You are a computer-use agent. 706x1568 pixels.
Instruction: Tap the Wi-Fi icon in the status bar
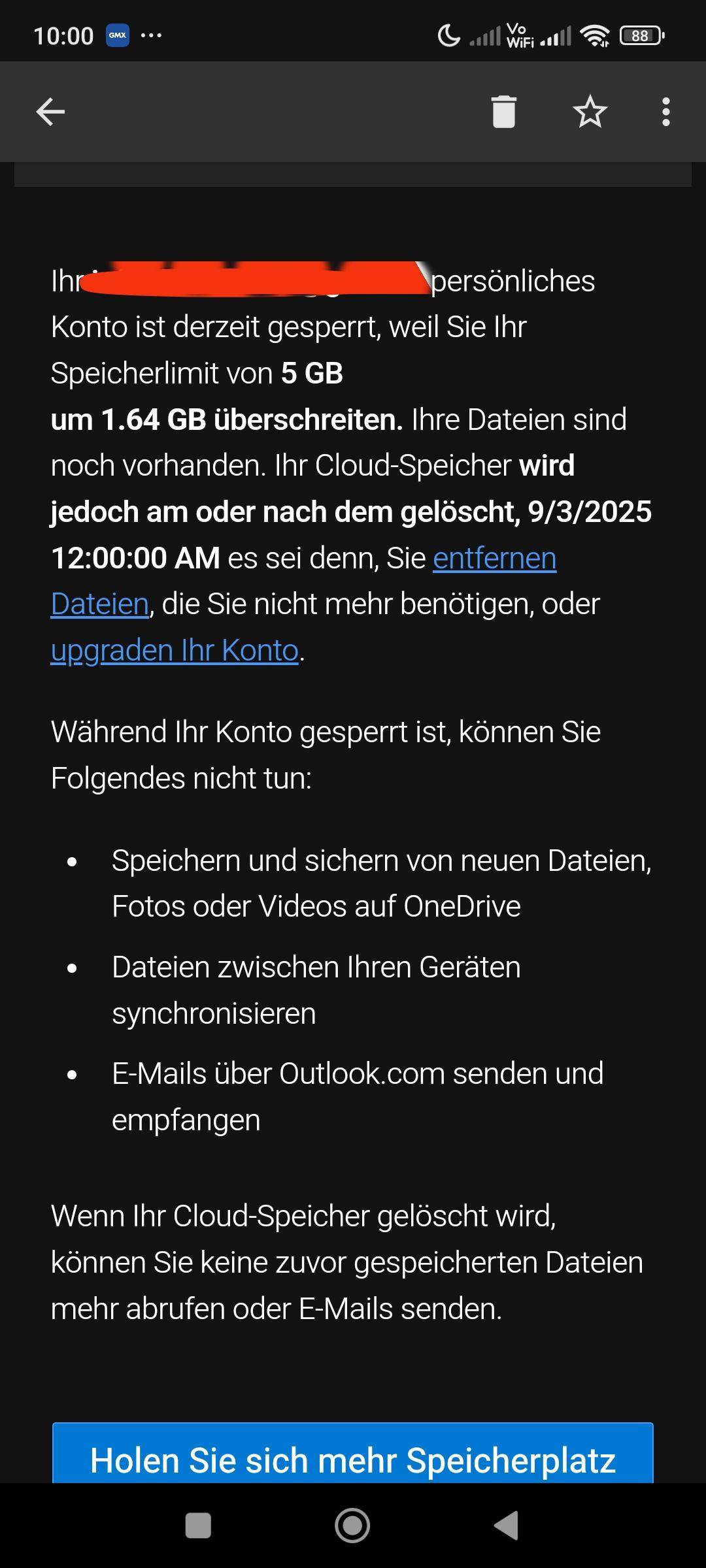click(x=594, y=34)
